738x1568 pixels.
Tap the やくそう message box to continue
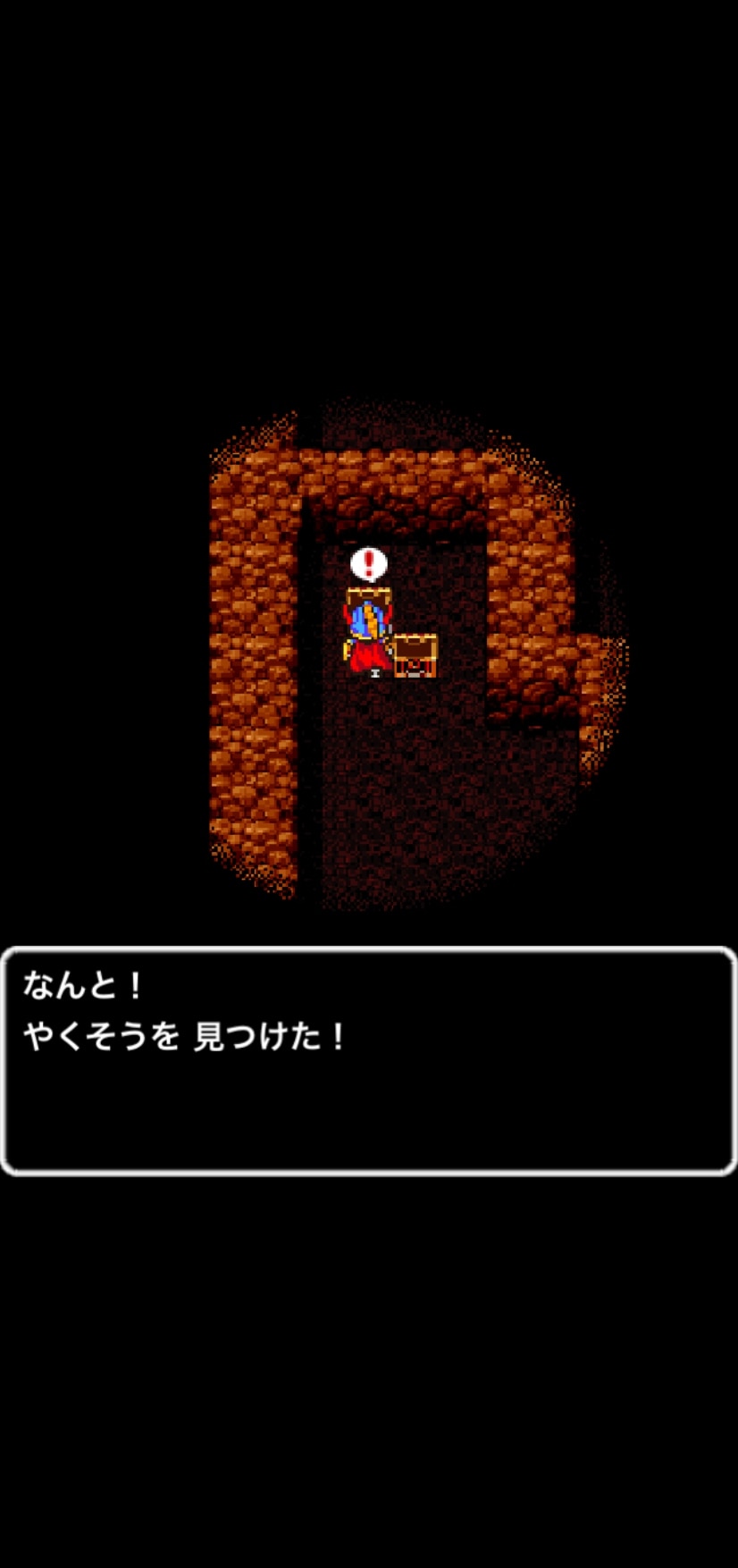pos(368,1061)
